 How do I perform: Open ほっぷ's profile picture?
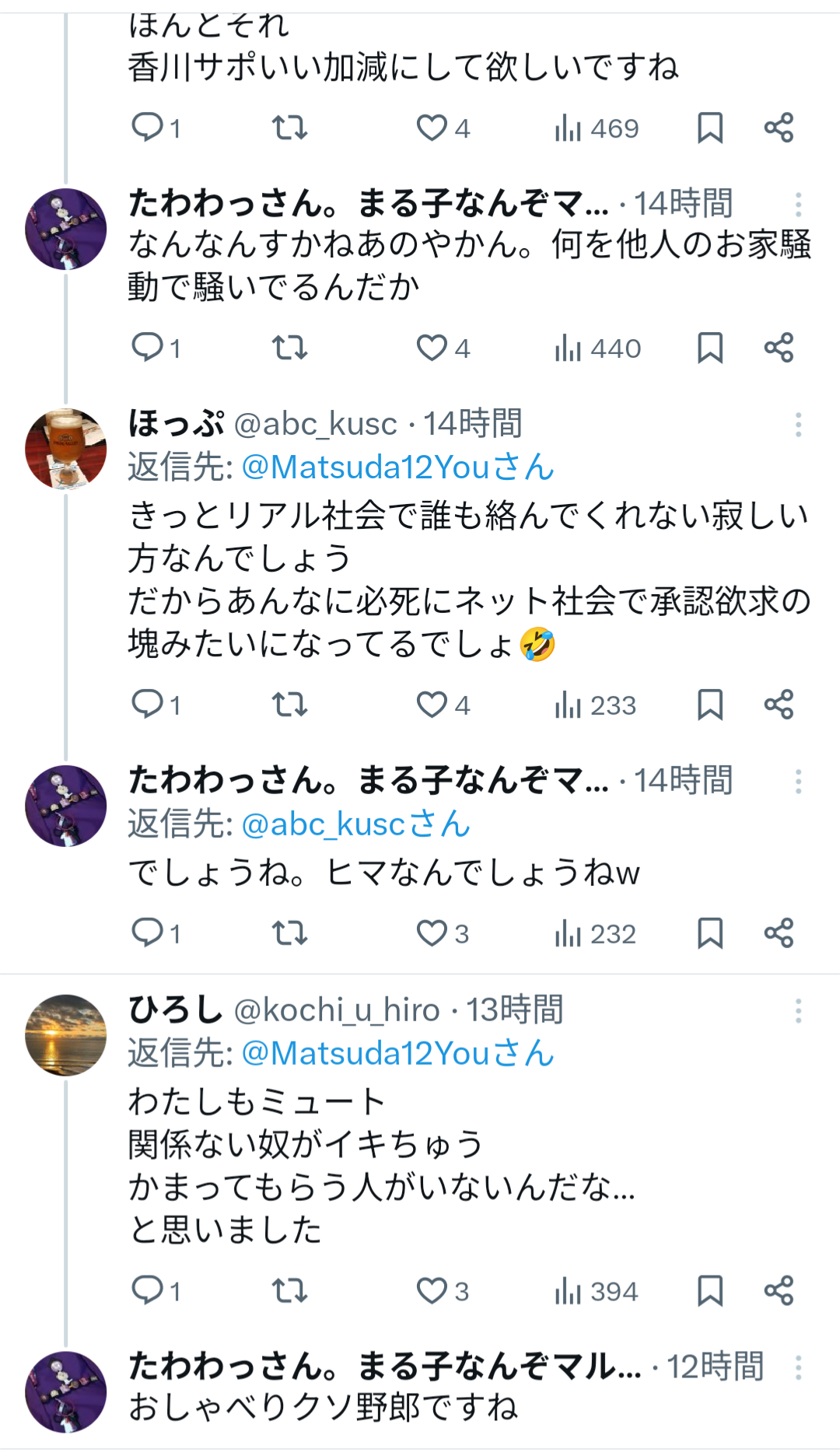[66, 449]
